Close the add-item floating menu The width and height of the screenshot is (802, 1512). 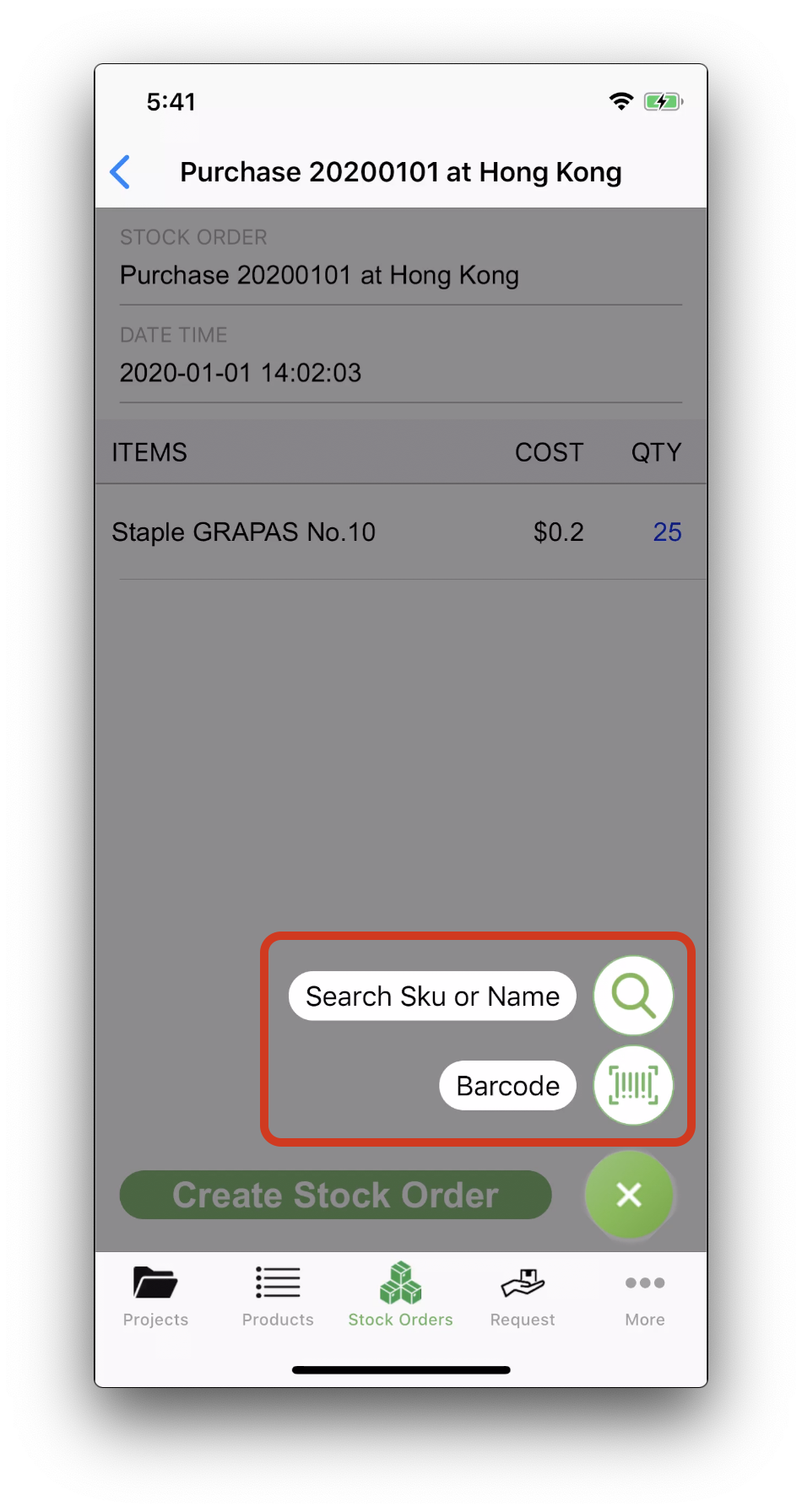click(x=629, y=1195)
